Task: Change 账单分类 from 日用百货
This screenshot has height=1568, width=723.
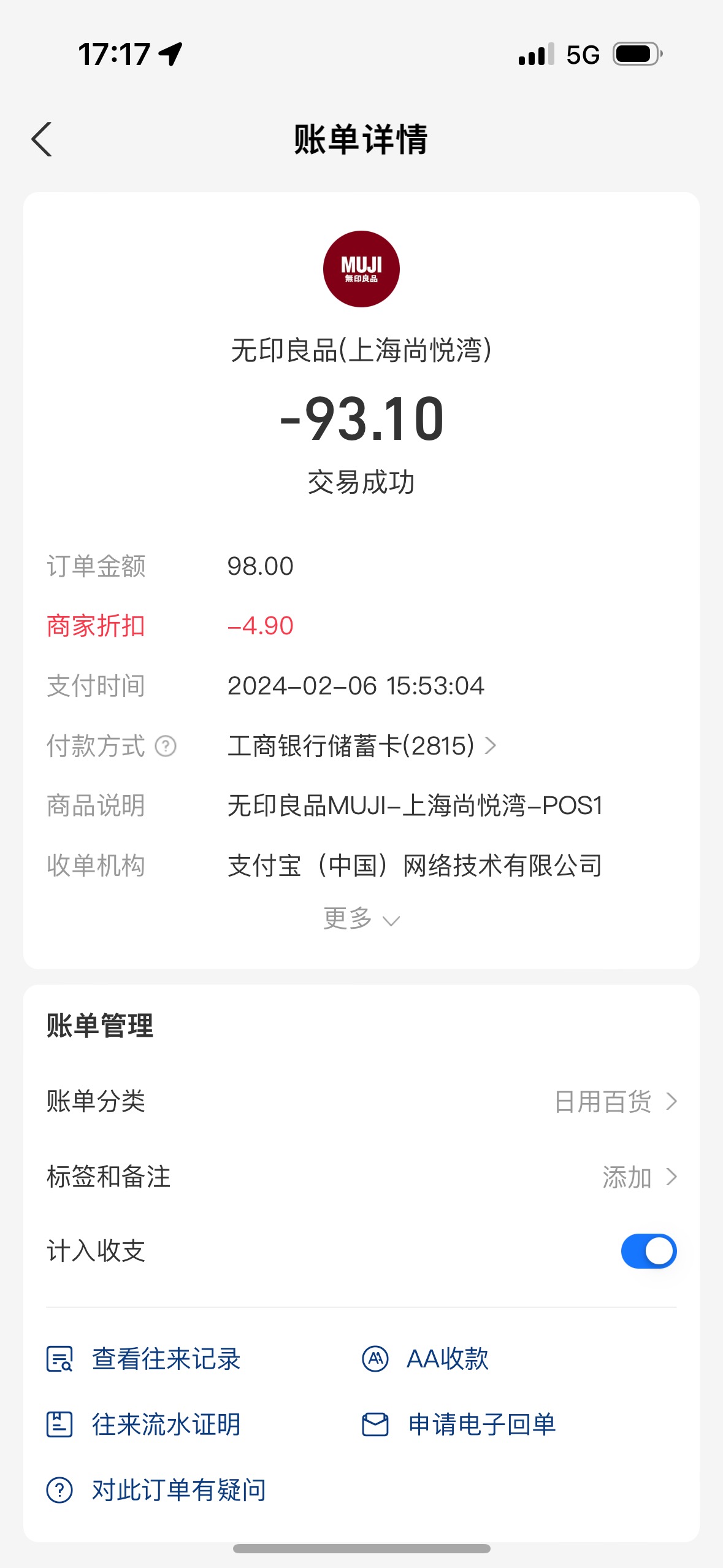Action: pos(361,1101)
